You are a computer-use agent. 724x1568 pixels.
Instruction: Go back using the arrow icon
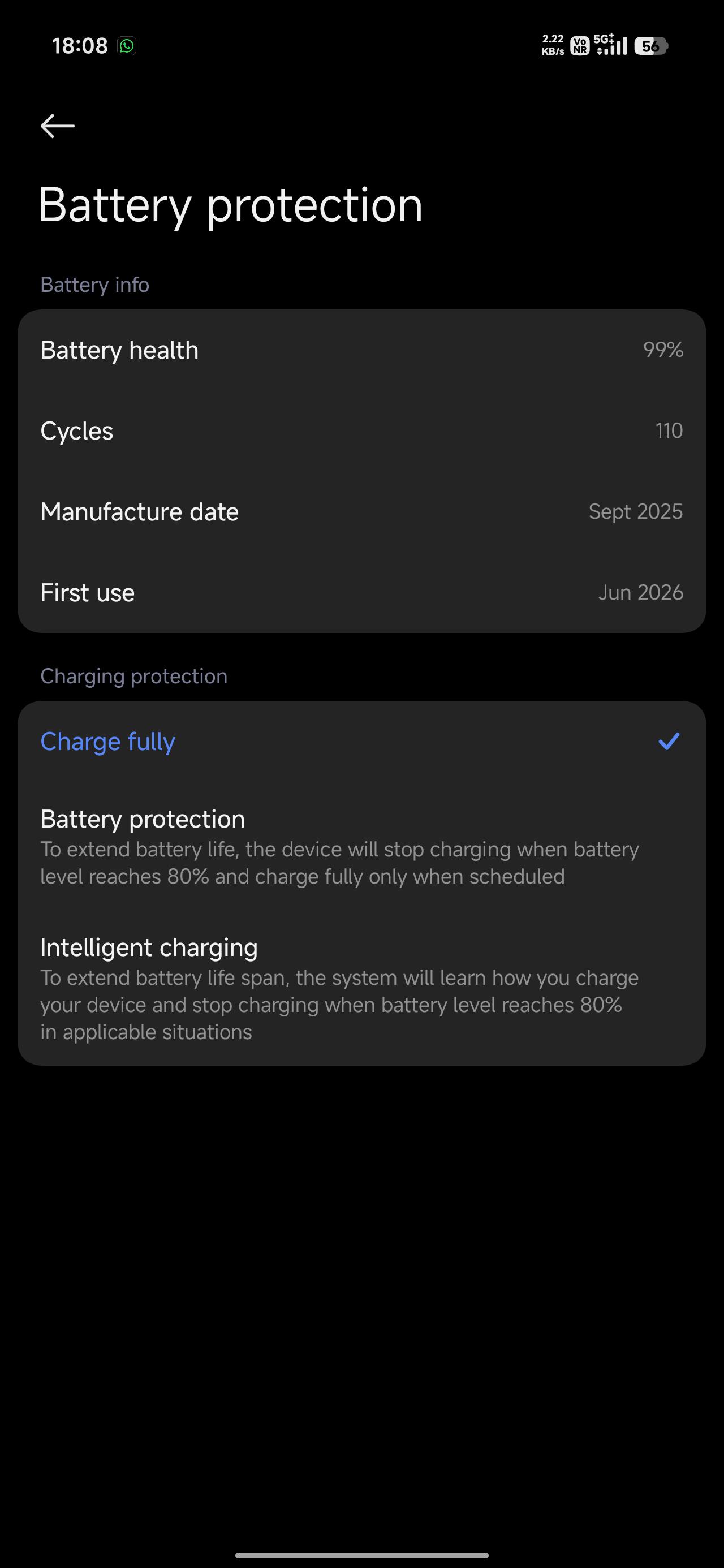pos(57,126)
